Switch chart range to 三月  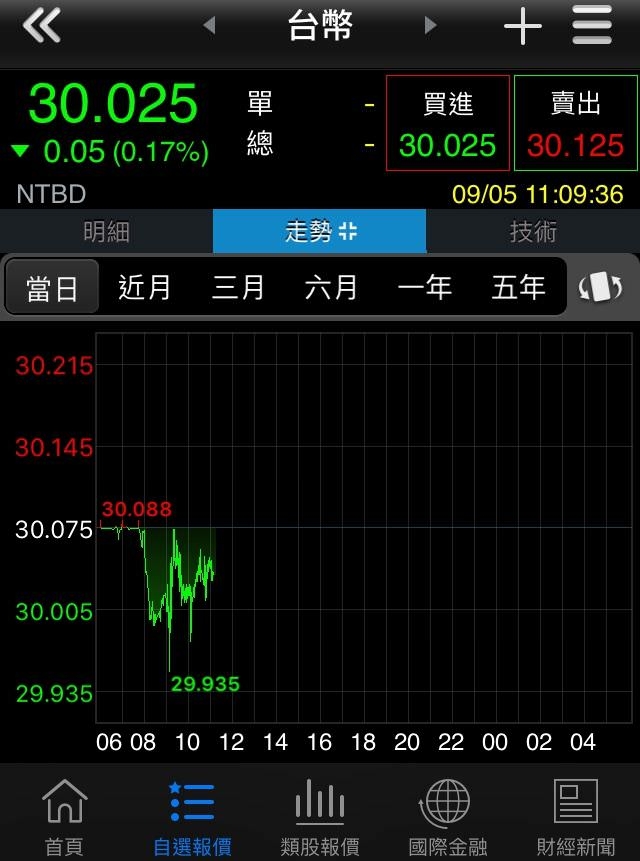pyautogui.click(x=238, y=288)
